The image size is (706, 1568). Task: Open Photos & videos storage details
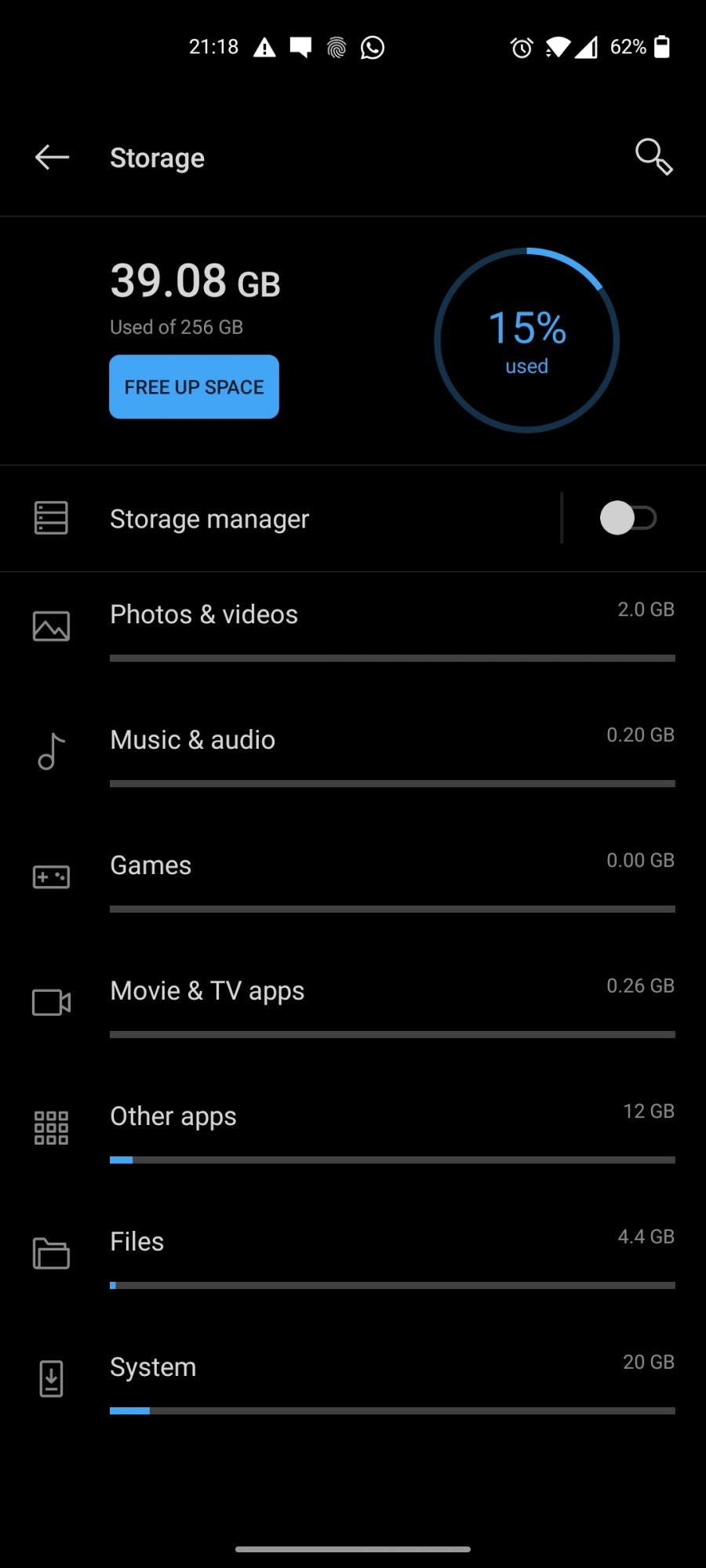click(x=353, y=627)
